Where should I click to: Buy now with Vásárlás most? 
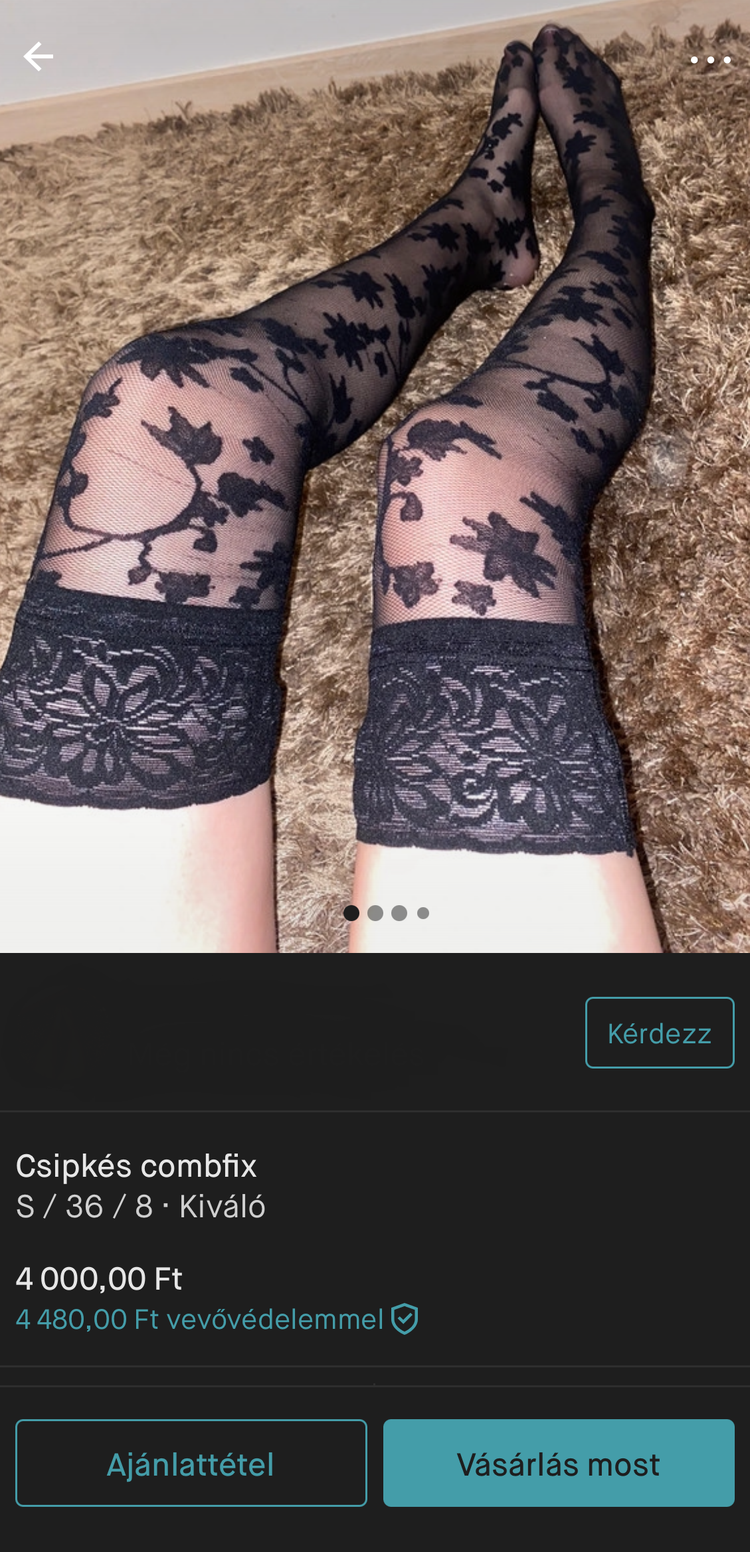point(558,1464)
